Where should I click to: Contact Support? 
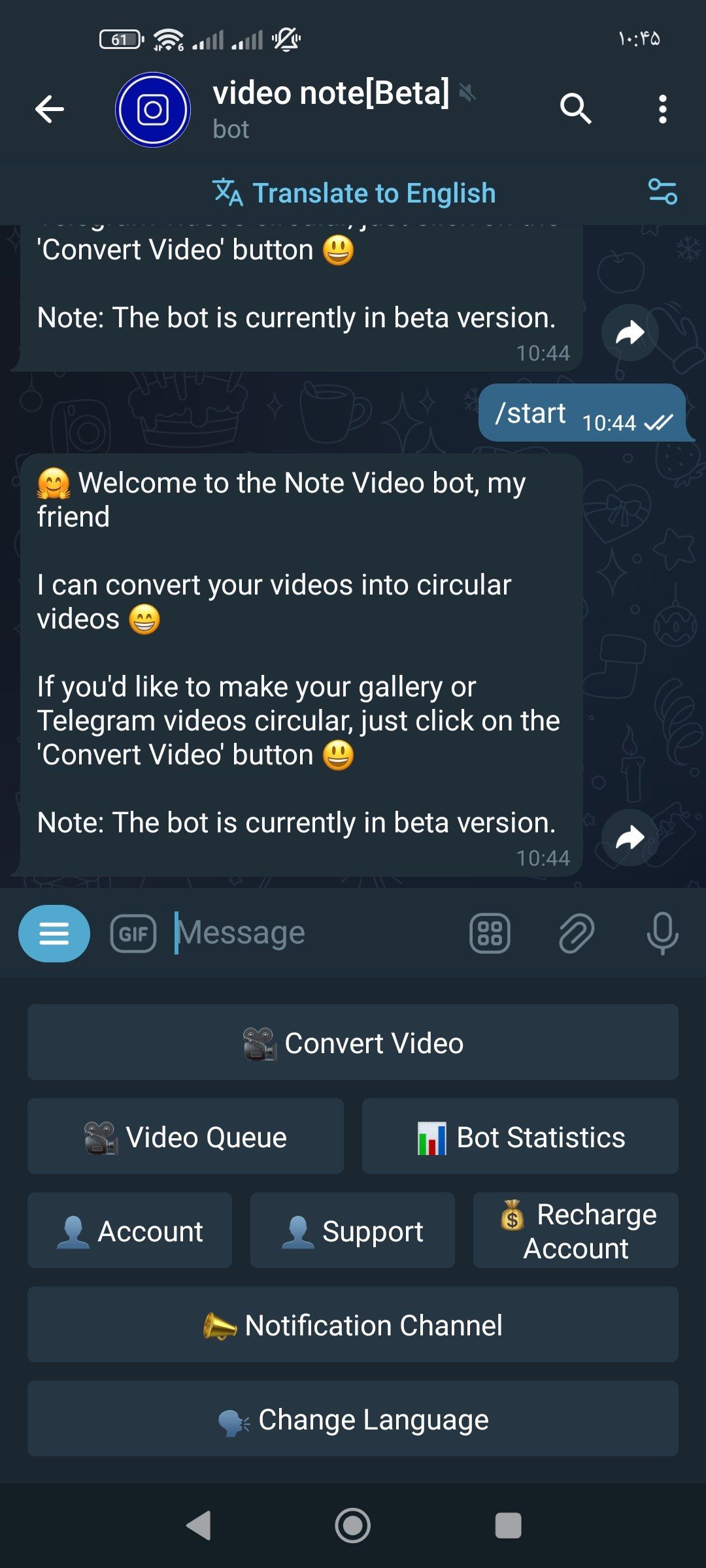(x=352, y=1231)
